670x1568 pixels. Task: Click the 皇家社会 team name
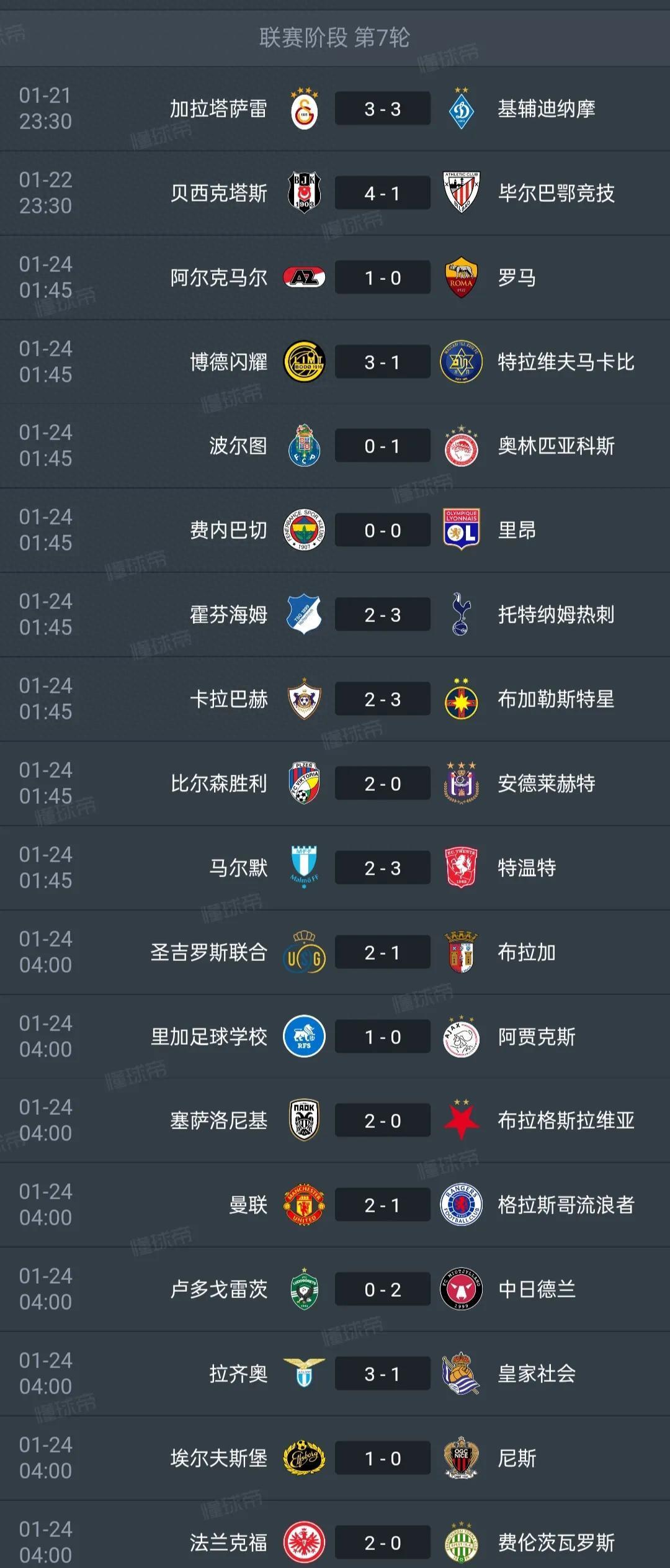(x=537, y=1373)
